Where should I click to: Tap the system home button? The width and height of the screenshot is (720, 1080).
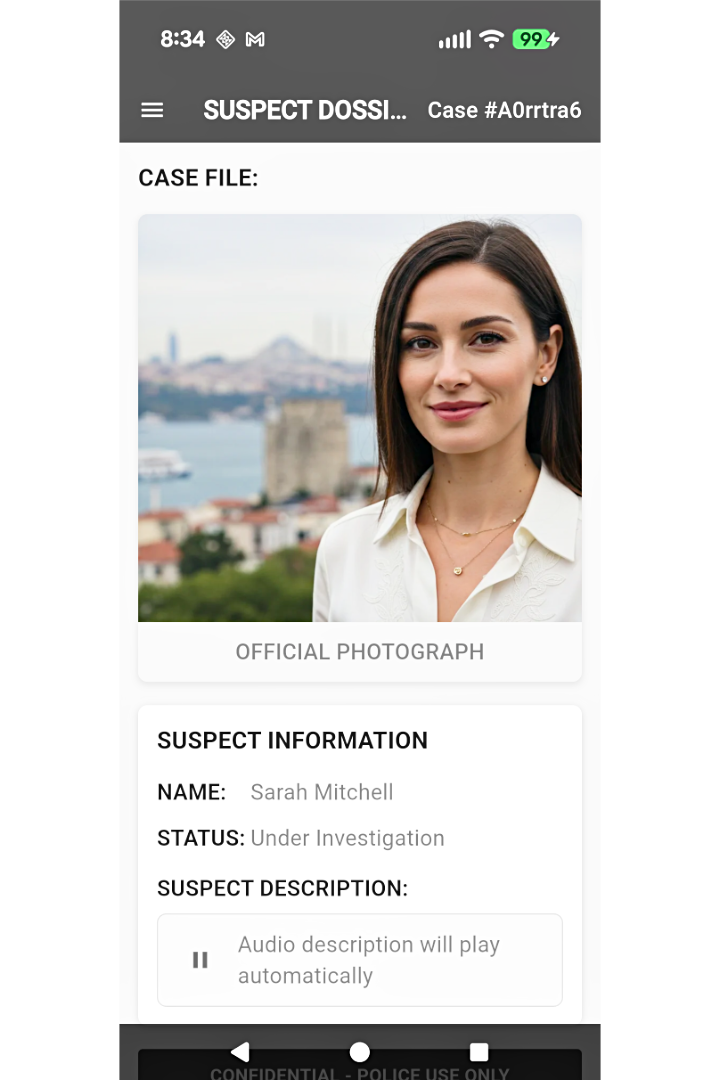tap(360, 1051)
